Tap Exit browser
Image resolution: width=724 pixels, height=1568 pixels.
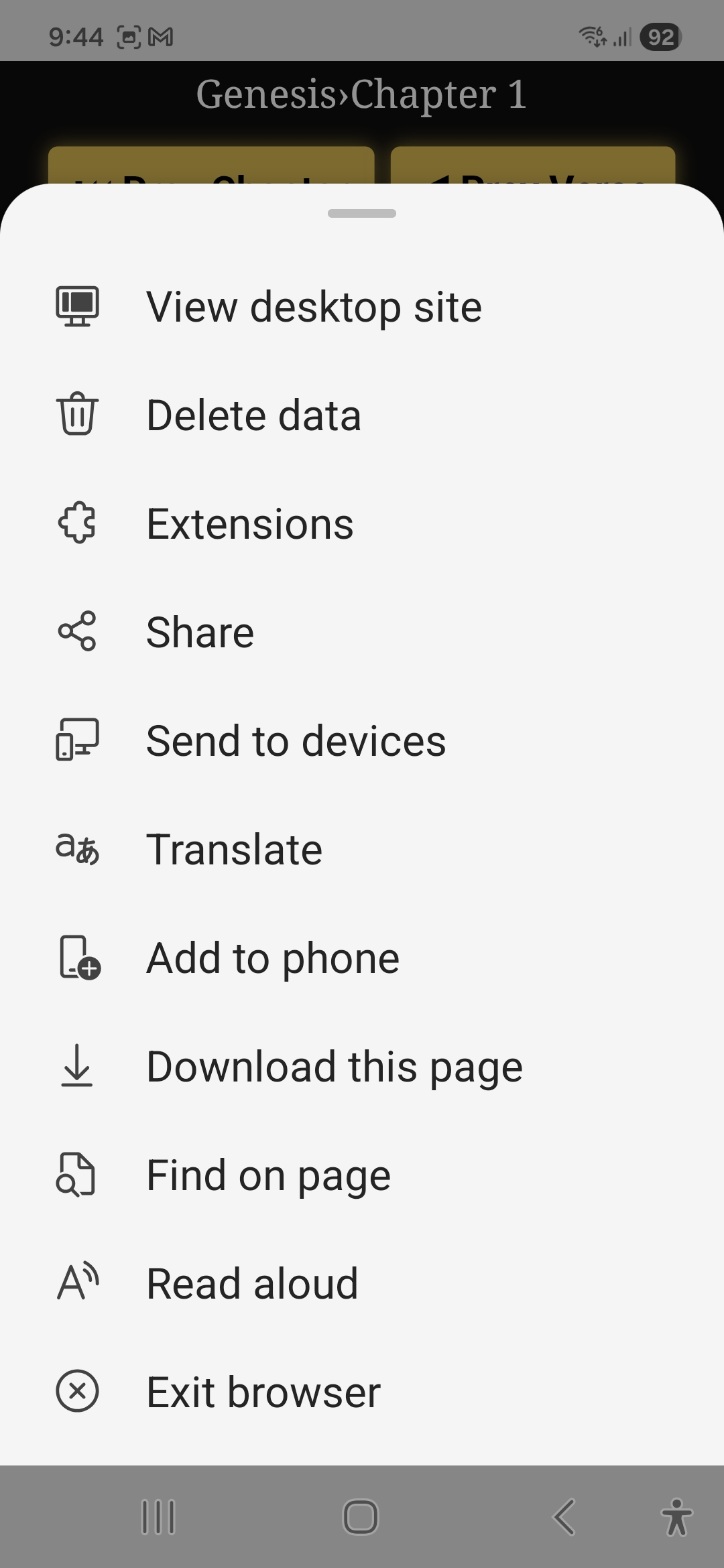(263, 1392)
